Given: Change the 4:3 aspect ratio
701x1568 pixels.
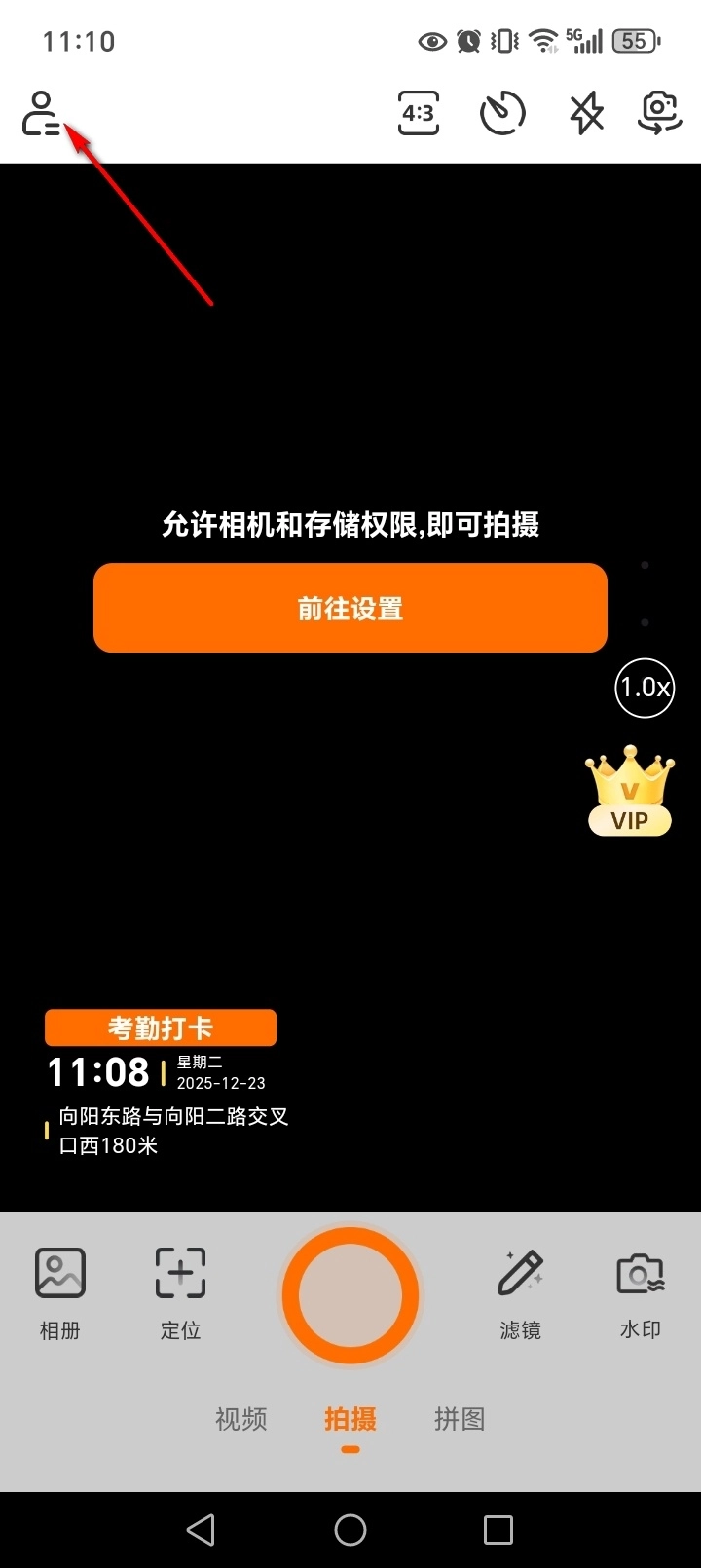Looking at the screenshot, I should (x=418, y=114).
